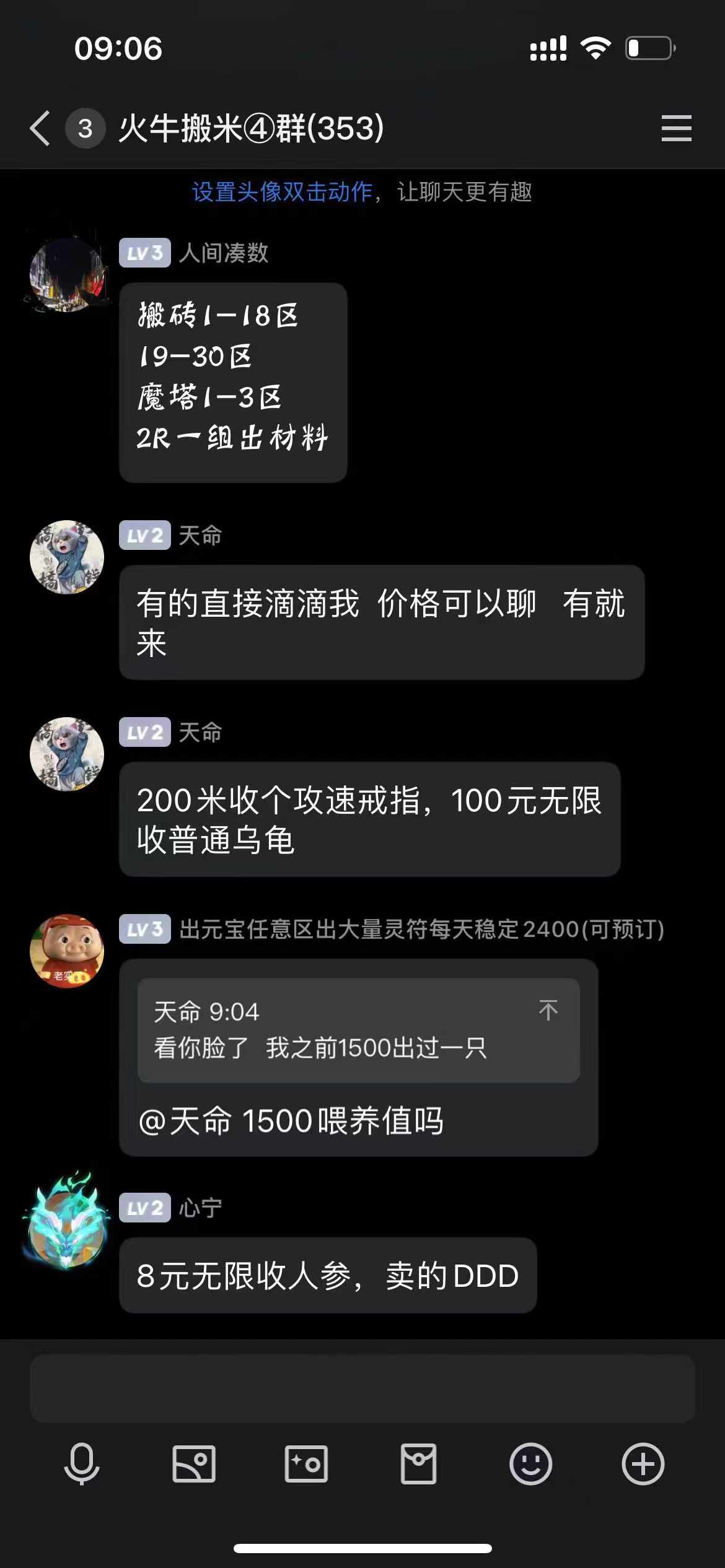Screen dimensions: 725x1568
Task: Open the emoji panel
Action: [x=530, y=1464]
